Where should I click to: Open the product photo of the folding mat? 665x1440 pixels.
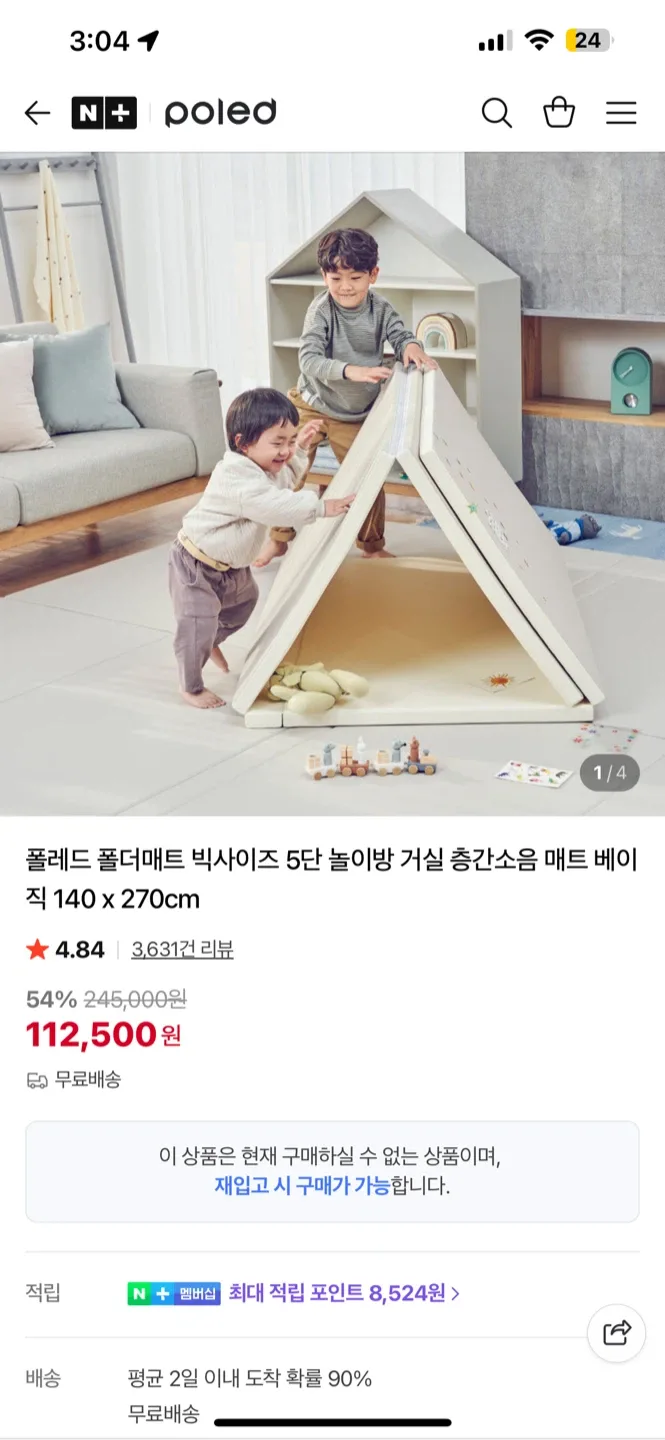pyautogui.click(x=332, y=484)
